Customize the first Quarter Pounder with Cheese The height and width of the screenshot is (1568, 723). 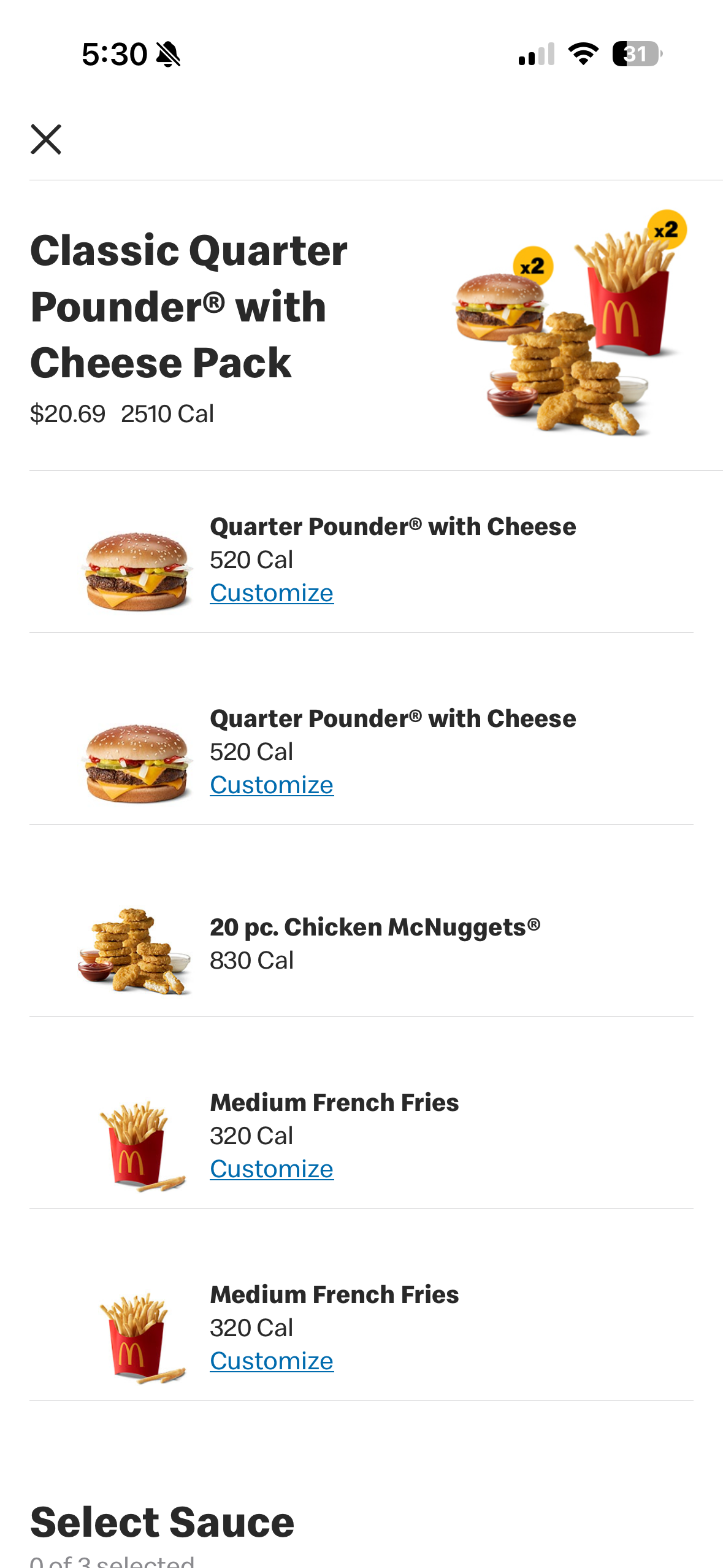[x=271, y=593]
